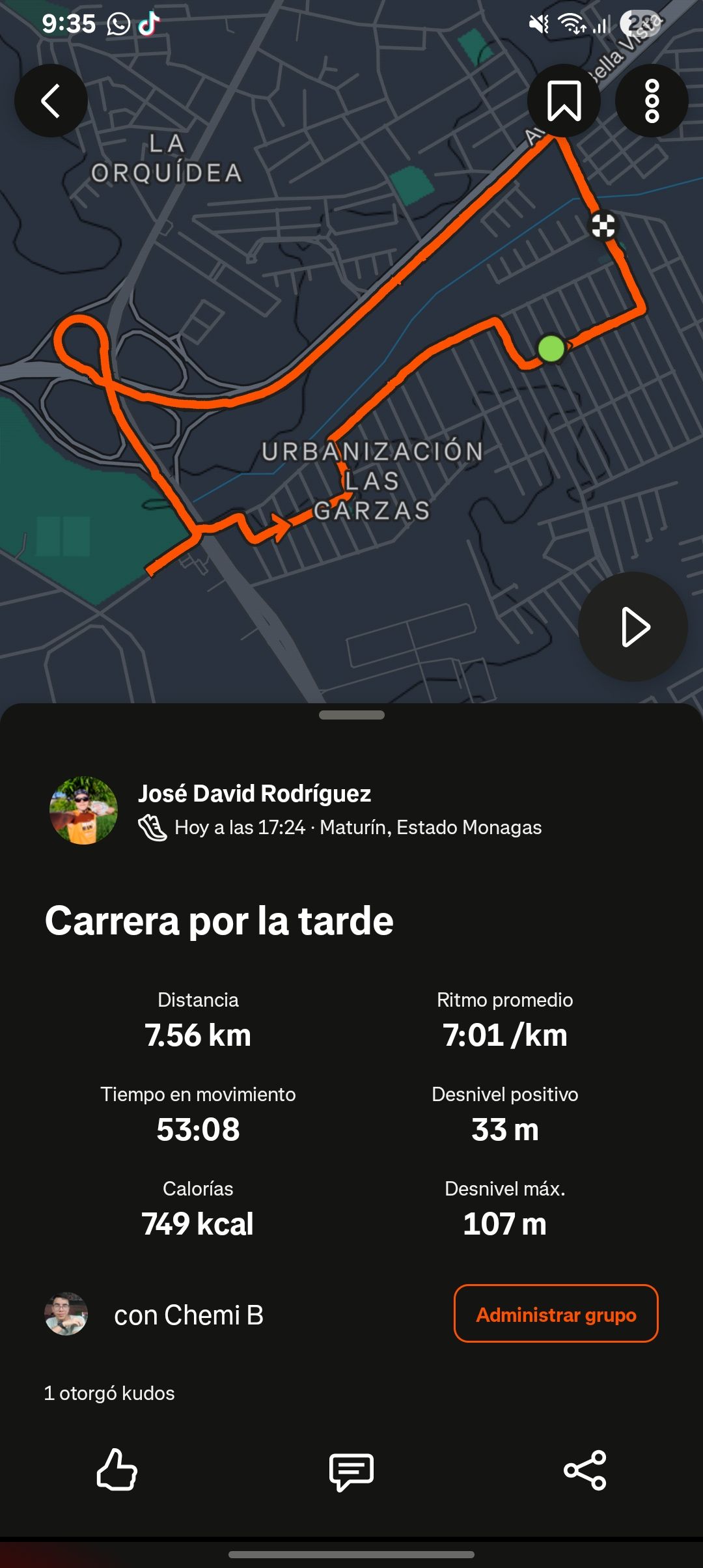Tap the Administrar grupo button

pos(556,1313)
